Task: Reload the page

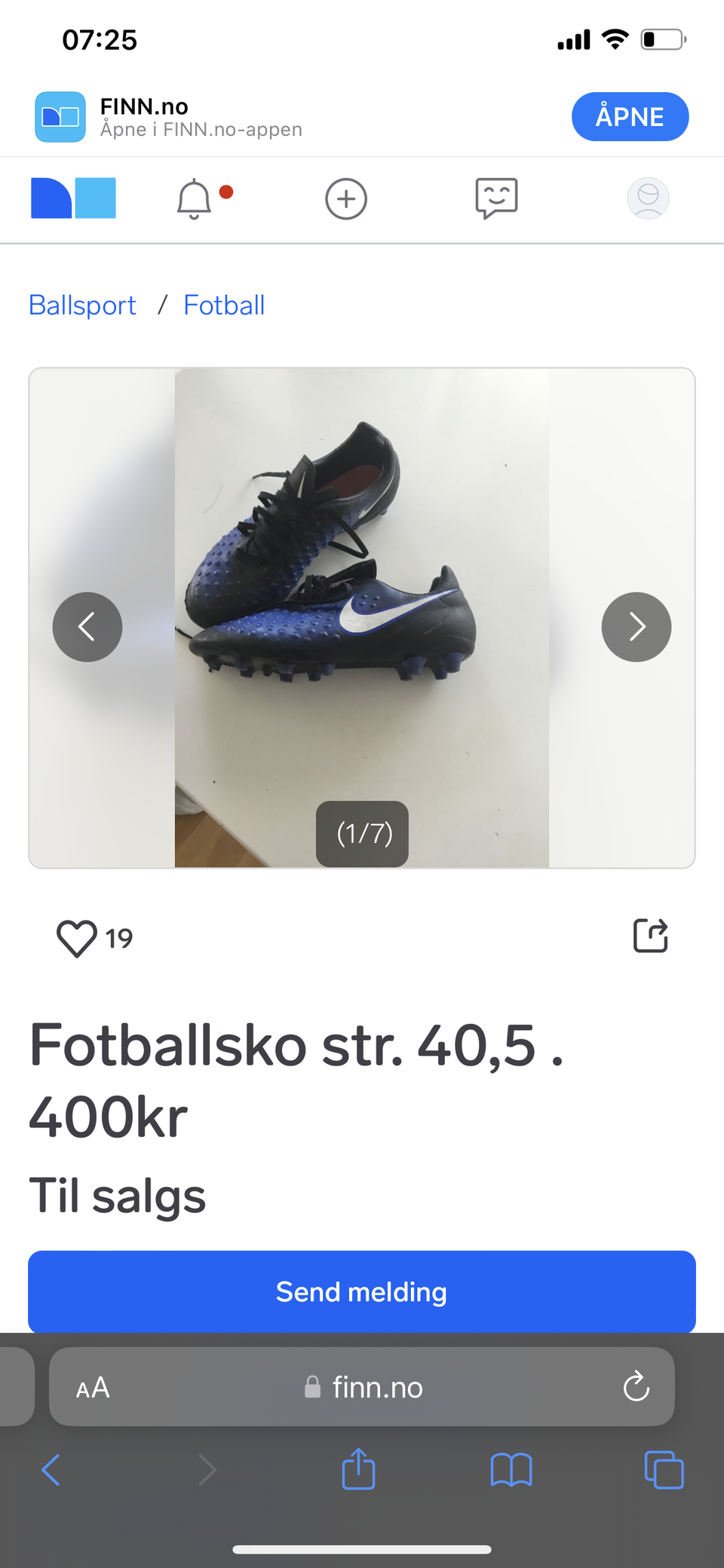Action: coord(636,1386)
